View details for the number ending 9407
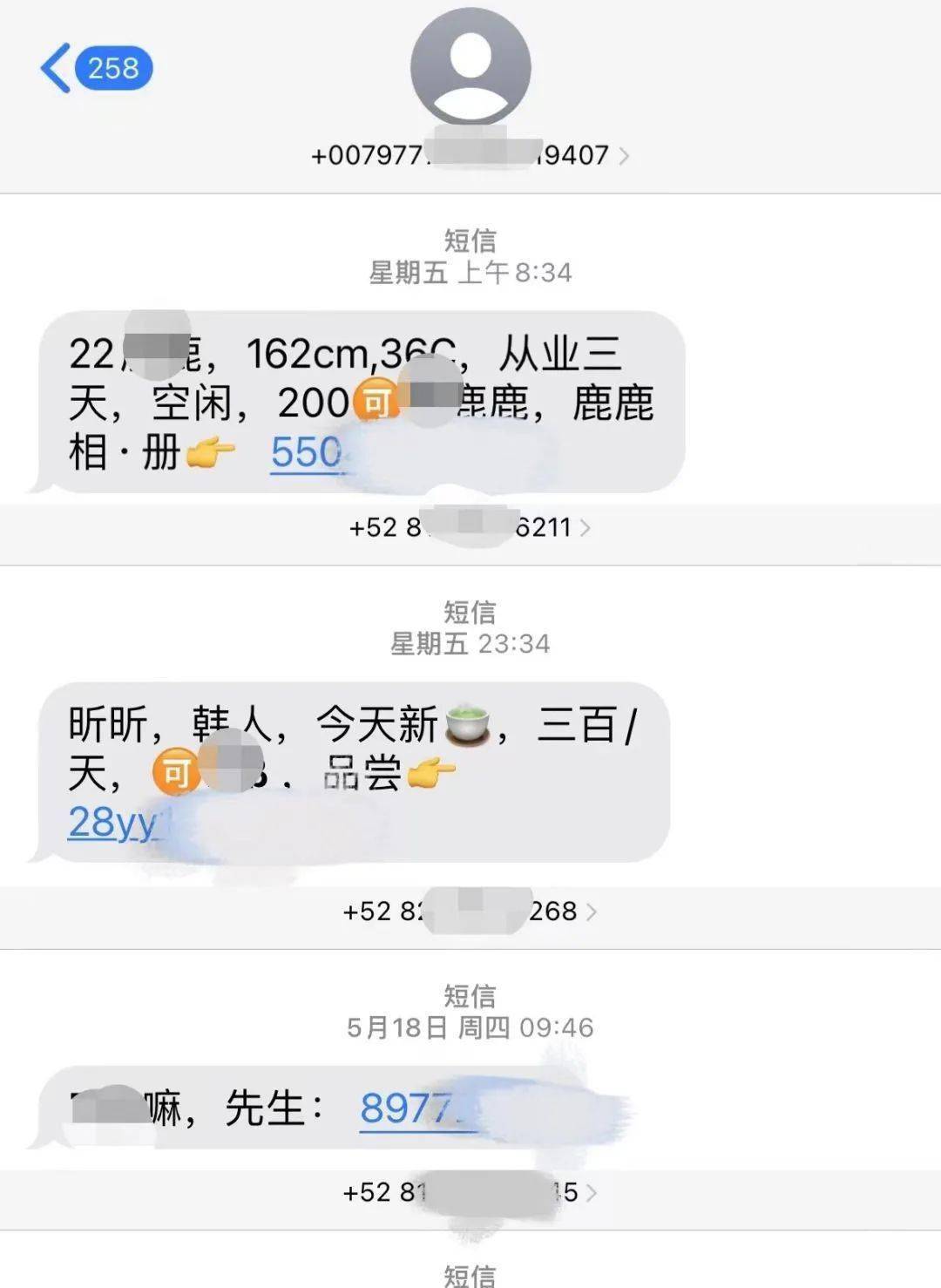The image size is (941, 1288). (470, 156)
